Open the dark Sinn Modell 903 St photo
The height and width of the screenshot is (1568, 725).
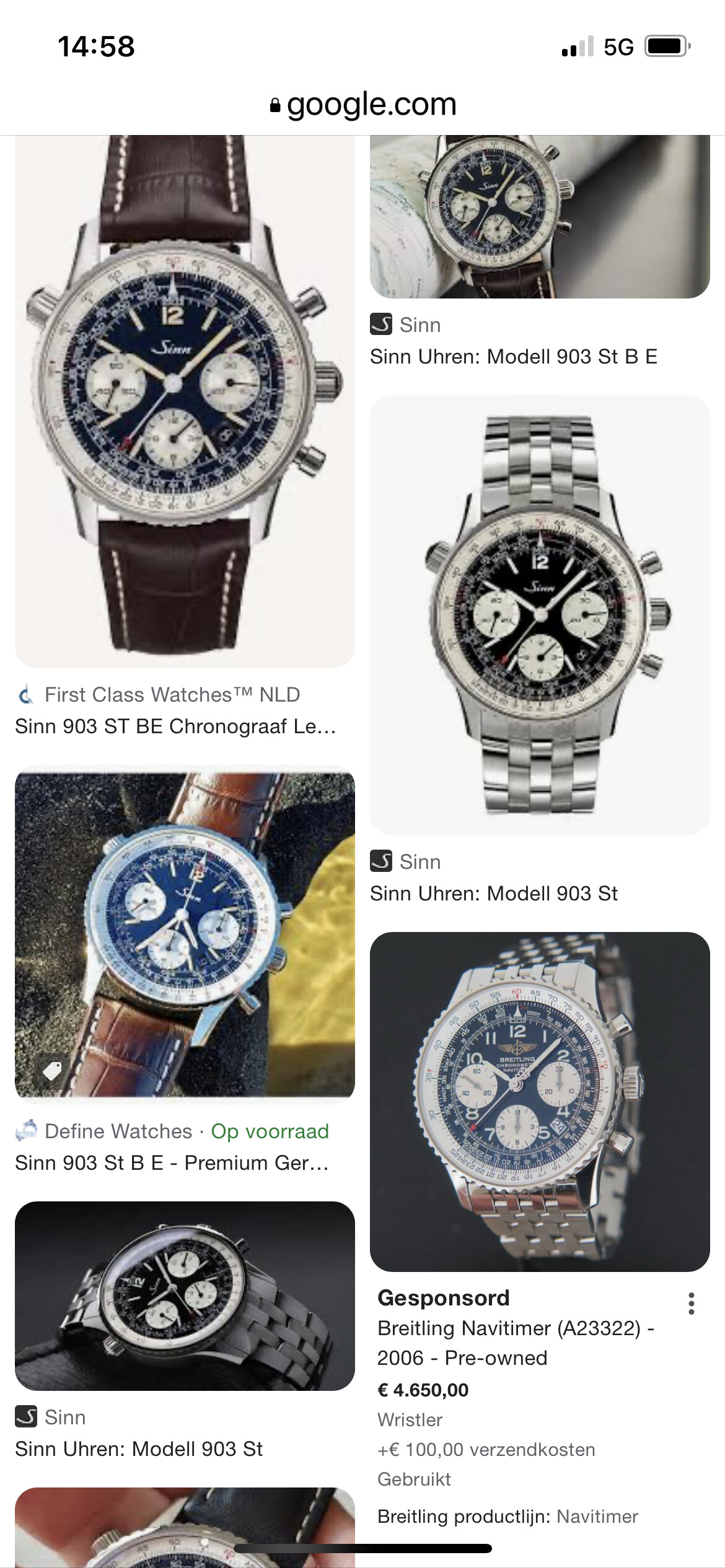pyautogui.click(x=185, y=1296)
